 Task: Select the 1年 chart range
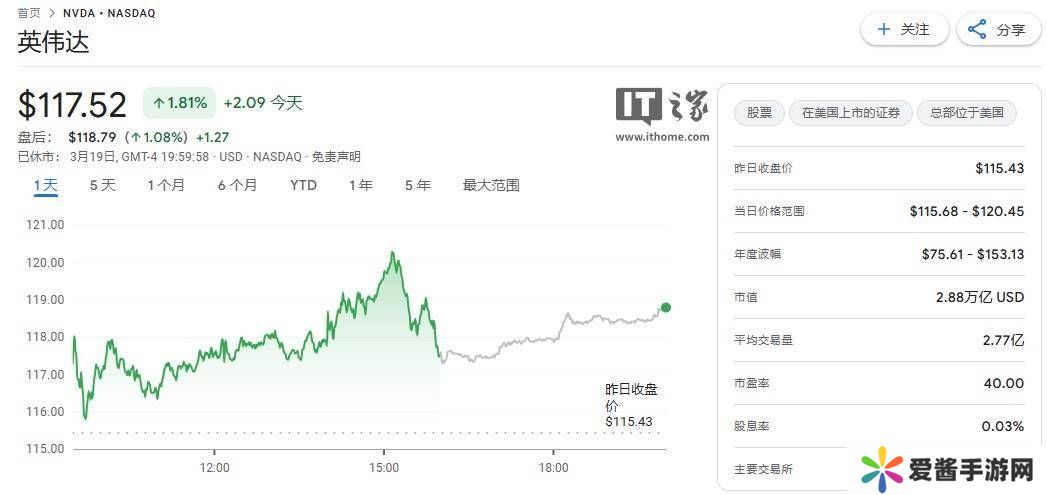361,185
